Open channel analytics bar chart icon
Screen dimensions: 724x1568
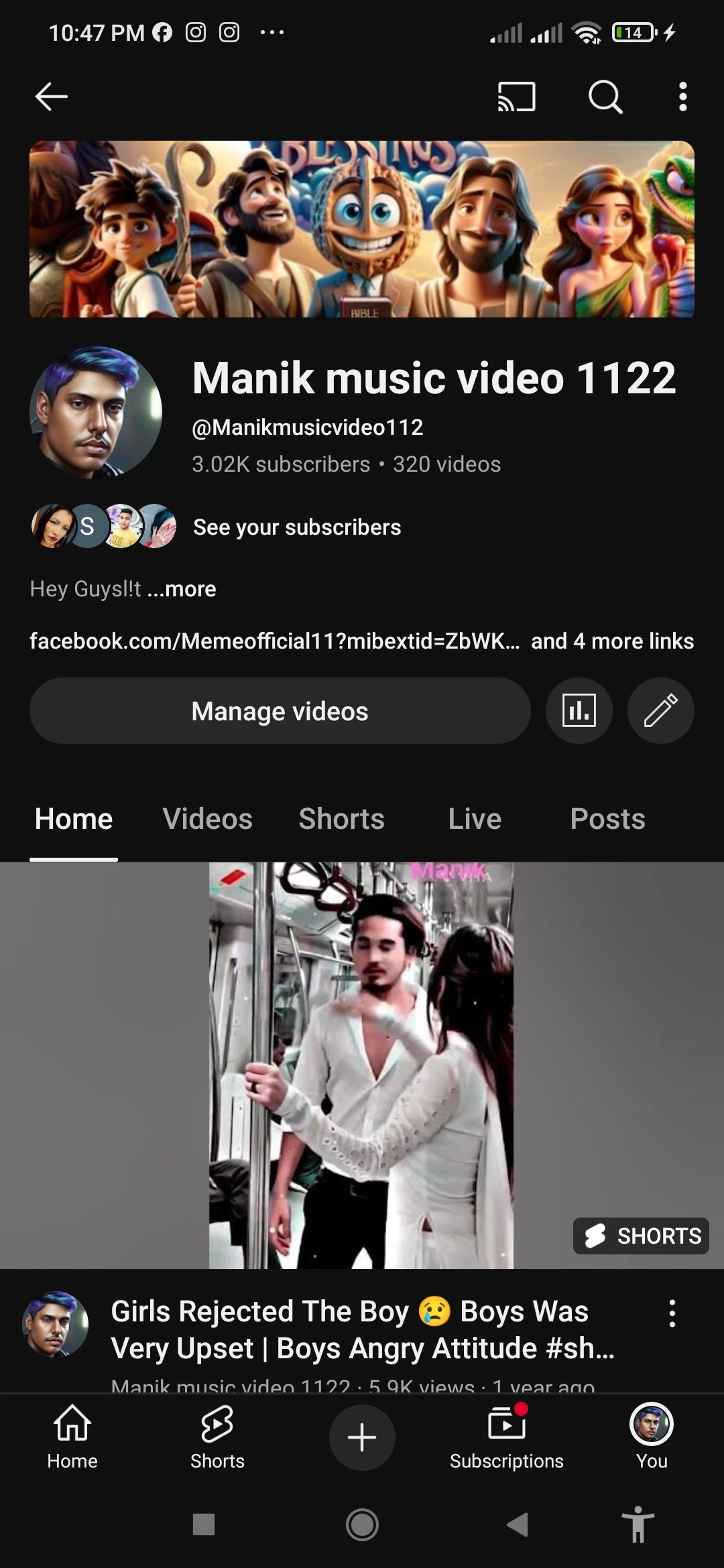click(579, 711)
